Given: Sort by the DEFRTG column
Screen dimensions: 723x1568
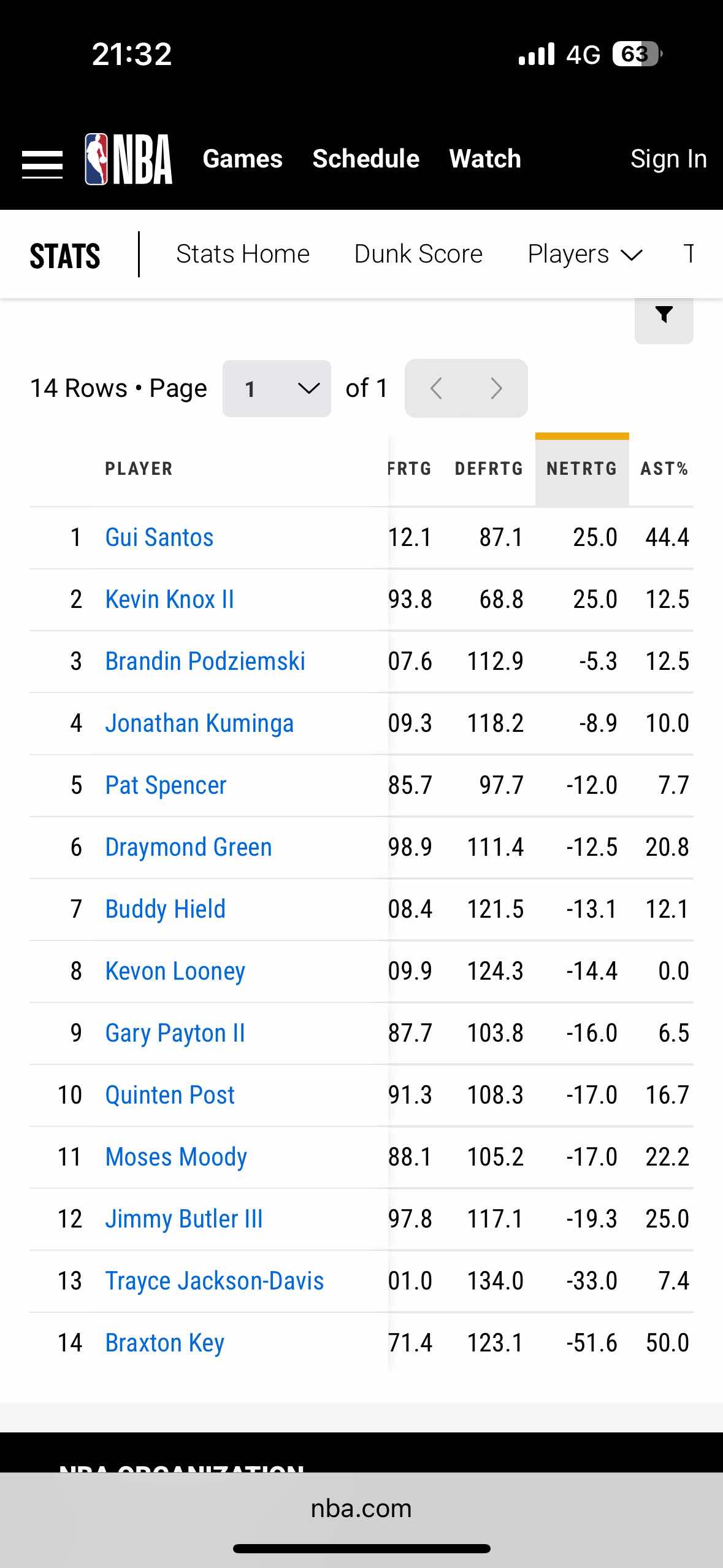Looking at the screenshot, I should 489,469.
